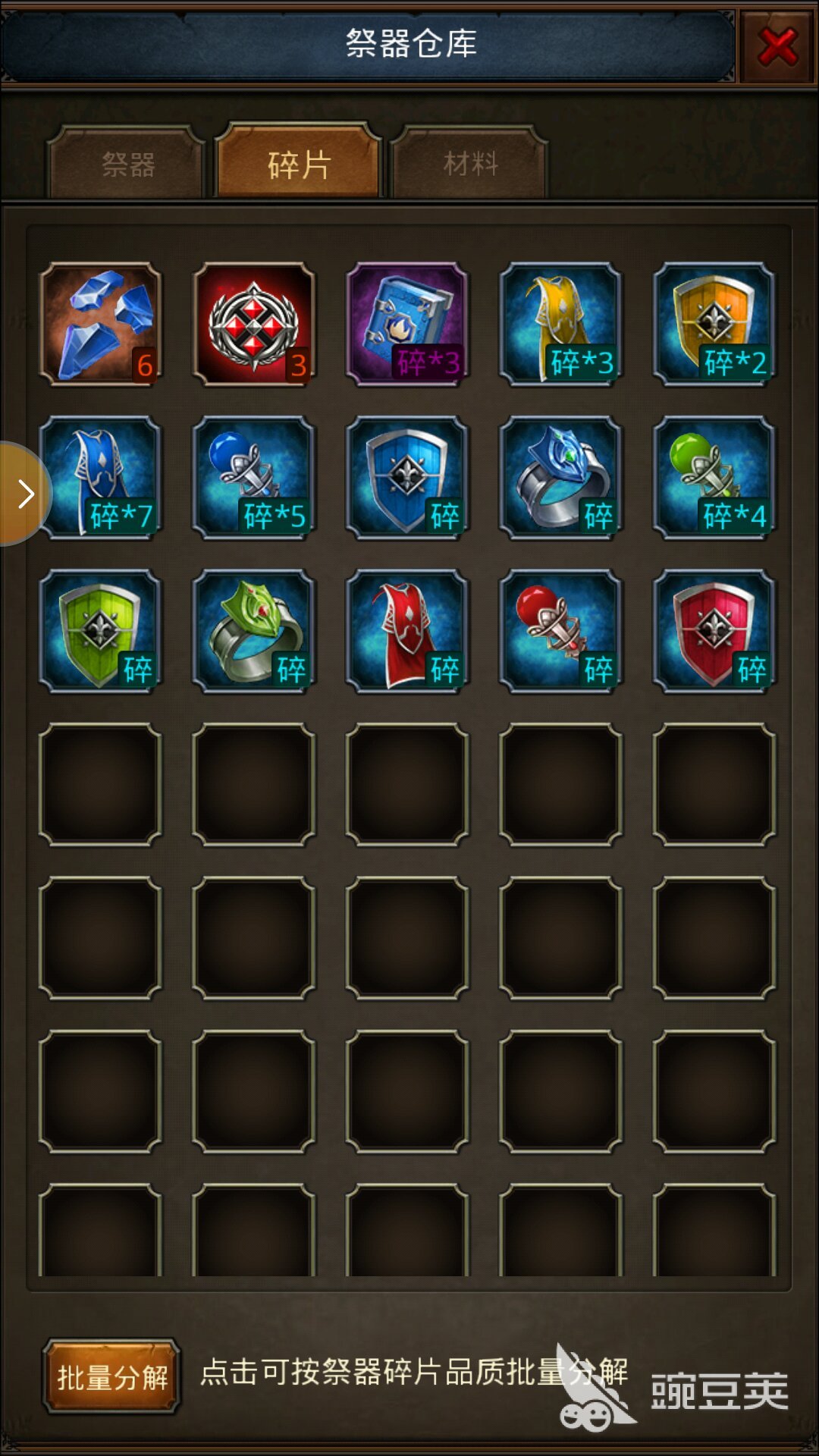Select the blue scepter fragment 碎*5
The image size is (819, 1456).
[253, 478]
